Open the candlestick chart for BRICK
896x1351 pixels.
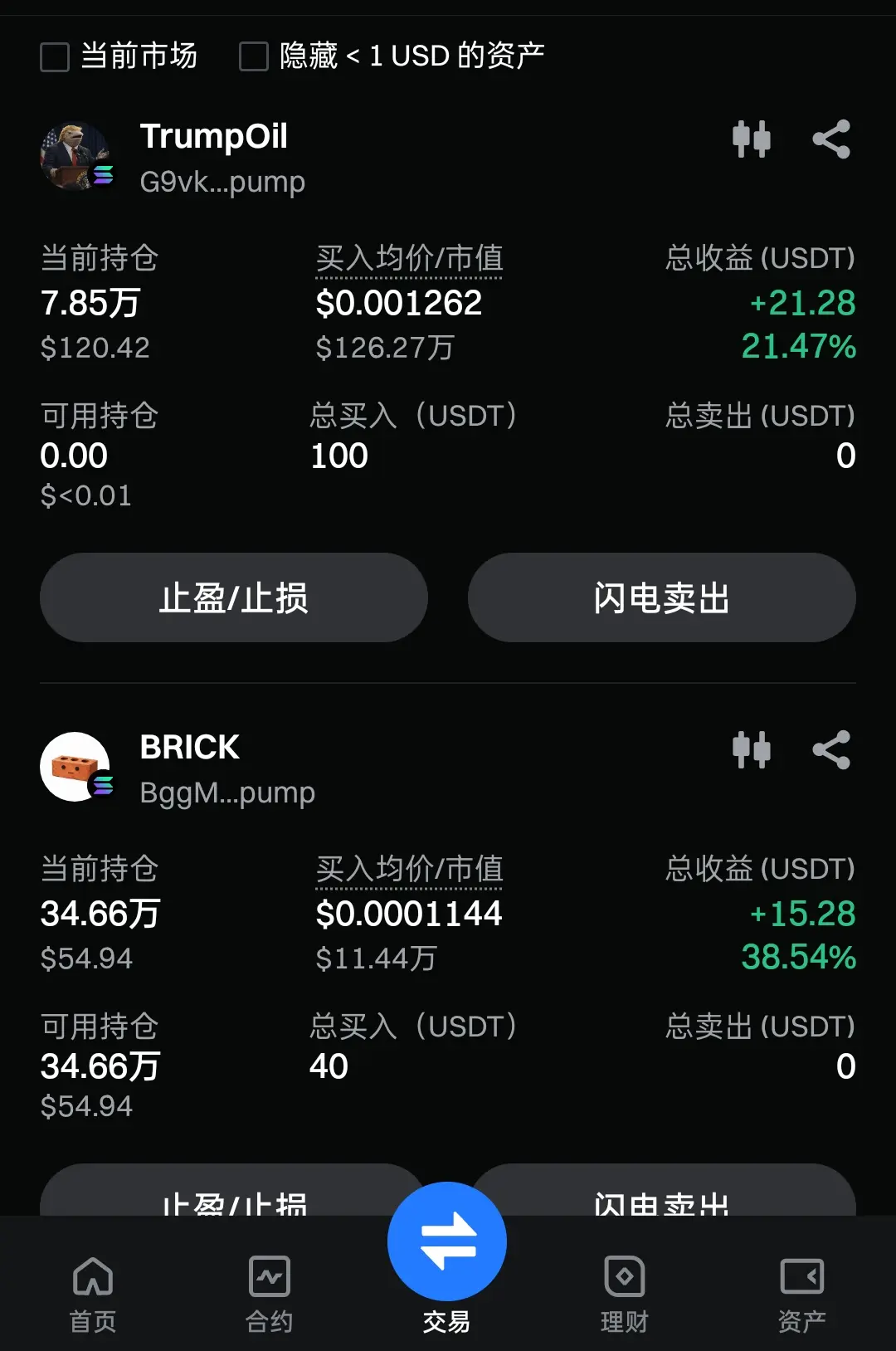click(751, 749)
